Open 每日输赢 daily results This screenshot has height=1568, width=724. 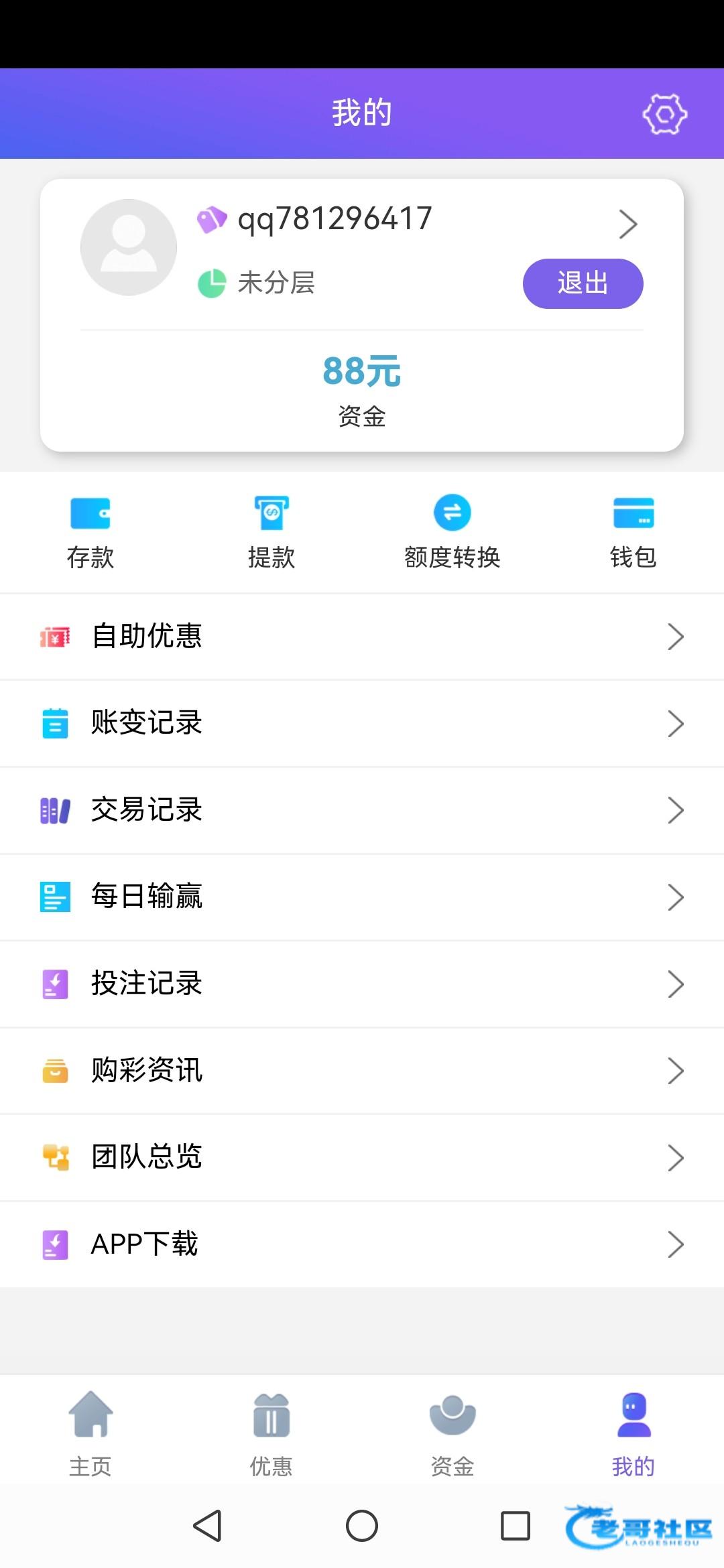click(x=362, y=897)
